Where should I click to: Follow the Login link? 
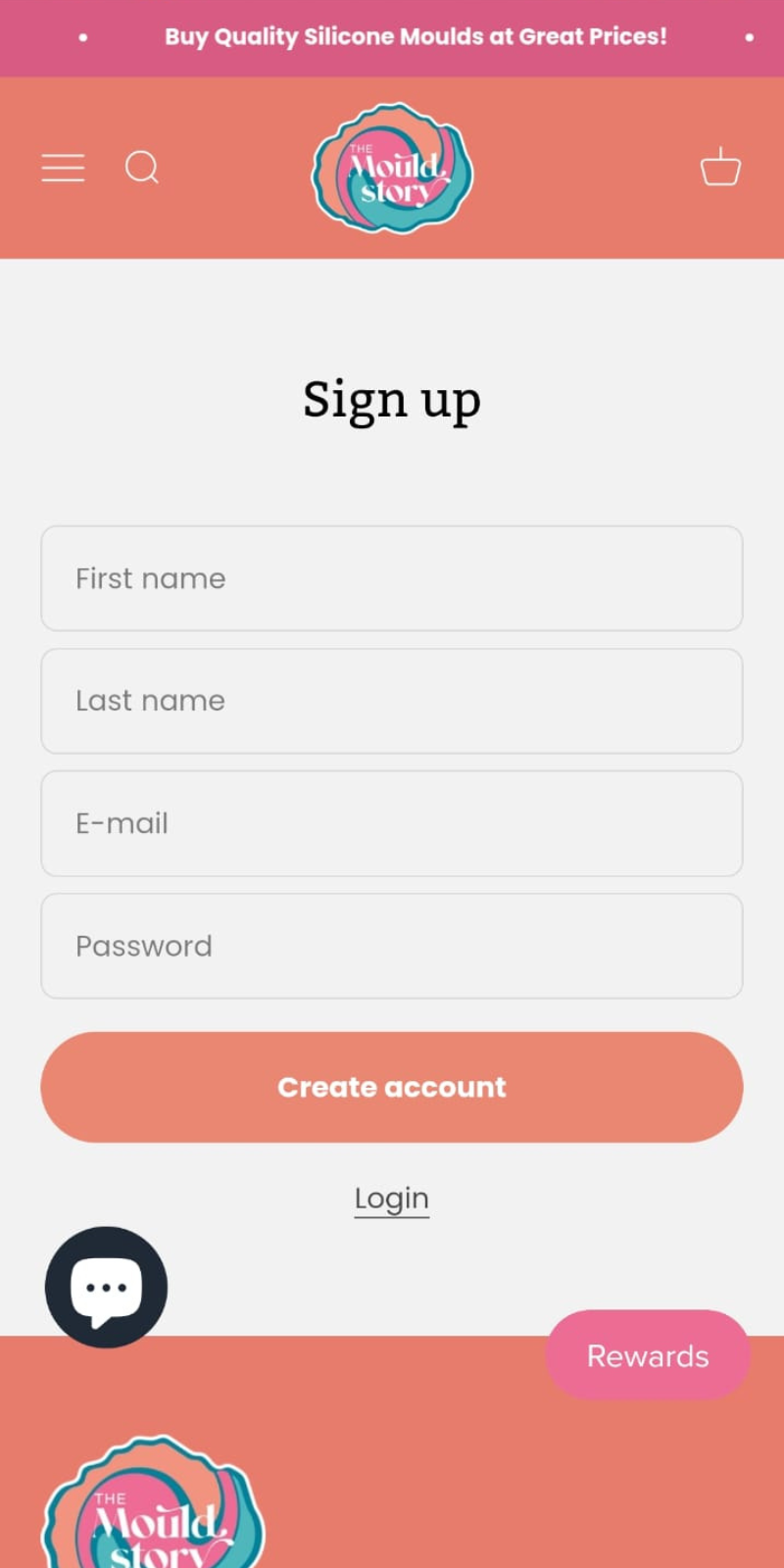point(392,1198)
